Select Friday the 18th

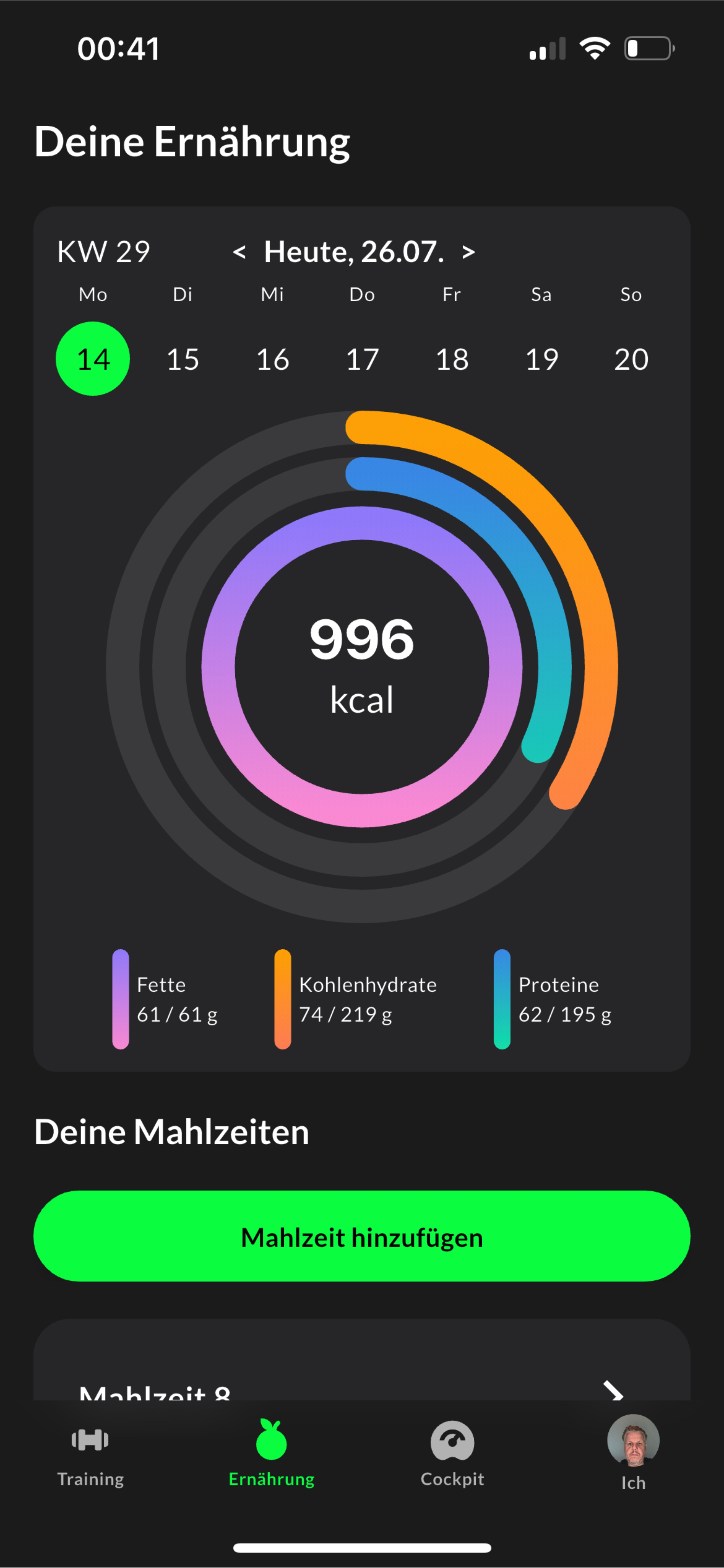click(x=452, y=359)
